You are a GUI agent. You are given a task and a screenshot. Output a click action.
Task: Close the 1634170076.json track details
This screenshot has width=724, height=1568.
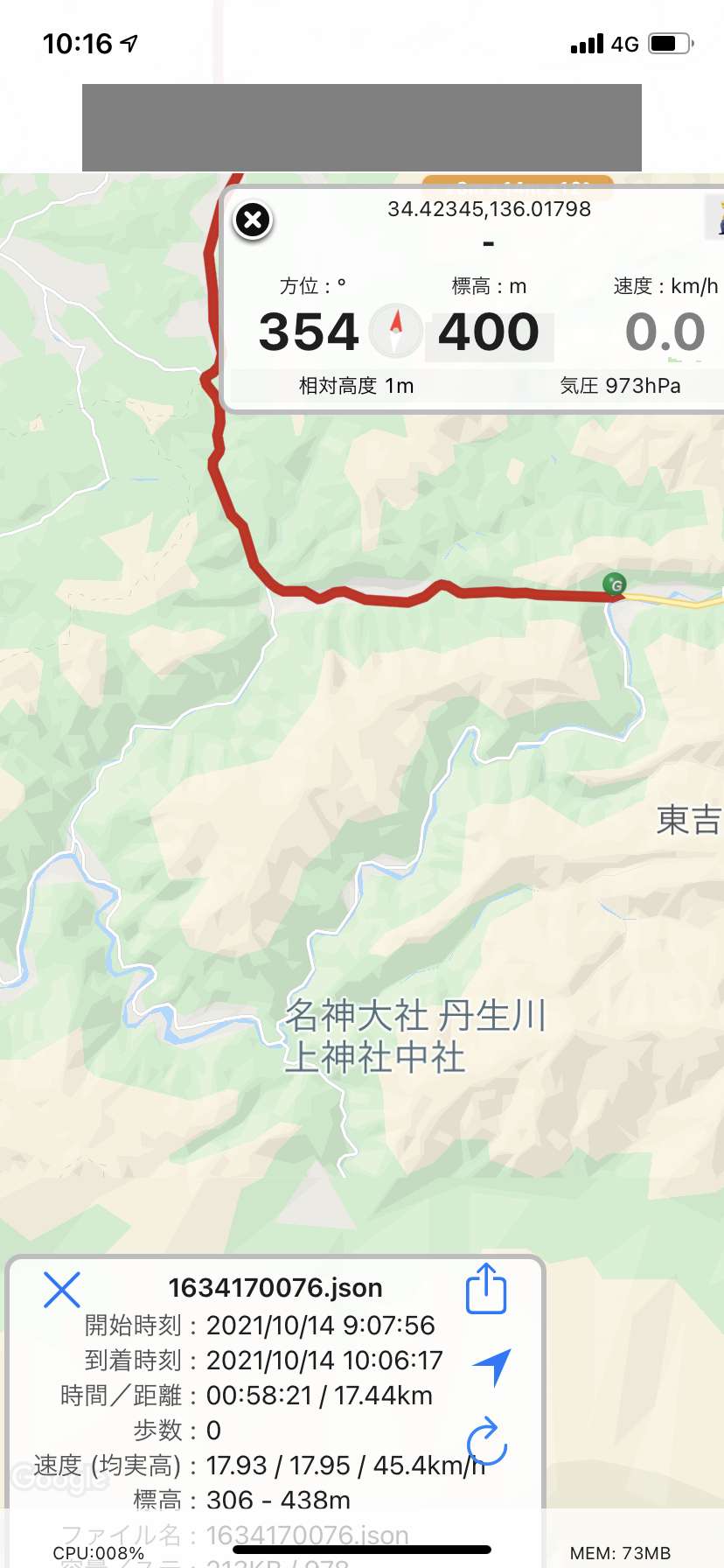pyautogui.click(x=62, y=1290)
